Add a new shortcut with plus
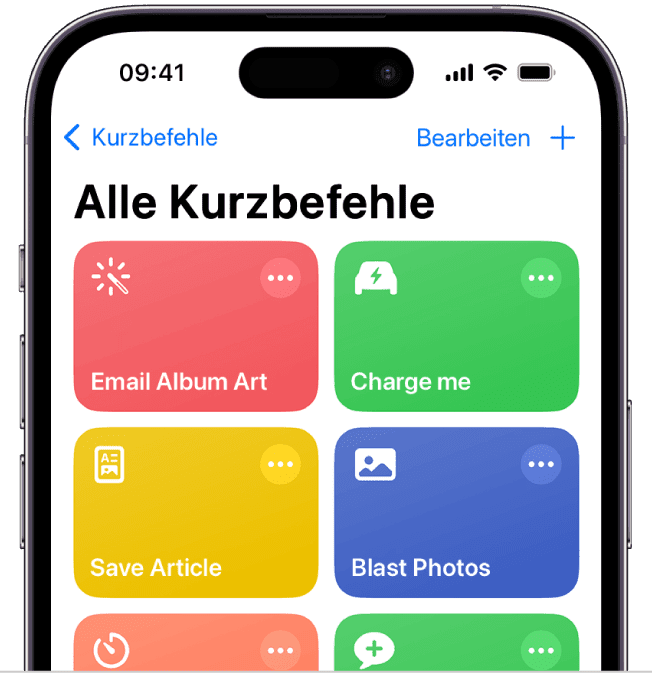This screenshot has height=678, width=652. click(x=563, y=138)
